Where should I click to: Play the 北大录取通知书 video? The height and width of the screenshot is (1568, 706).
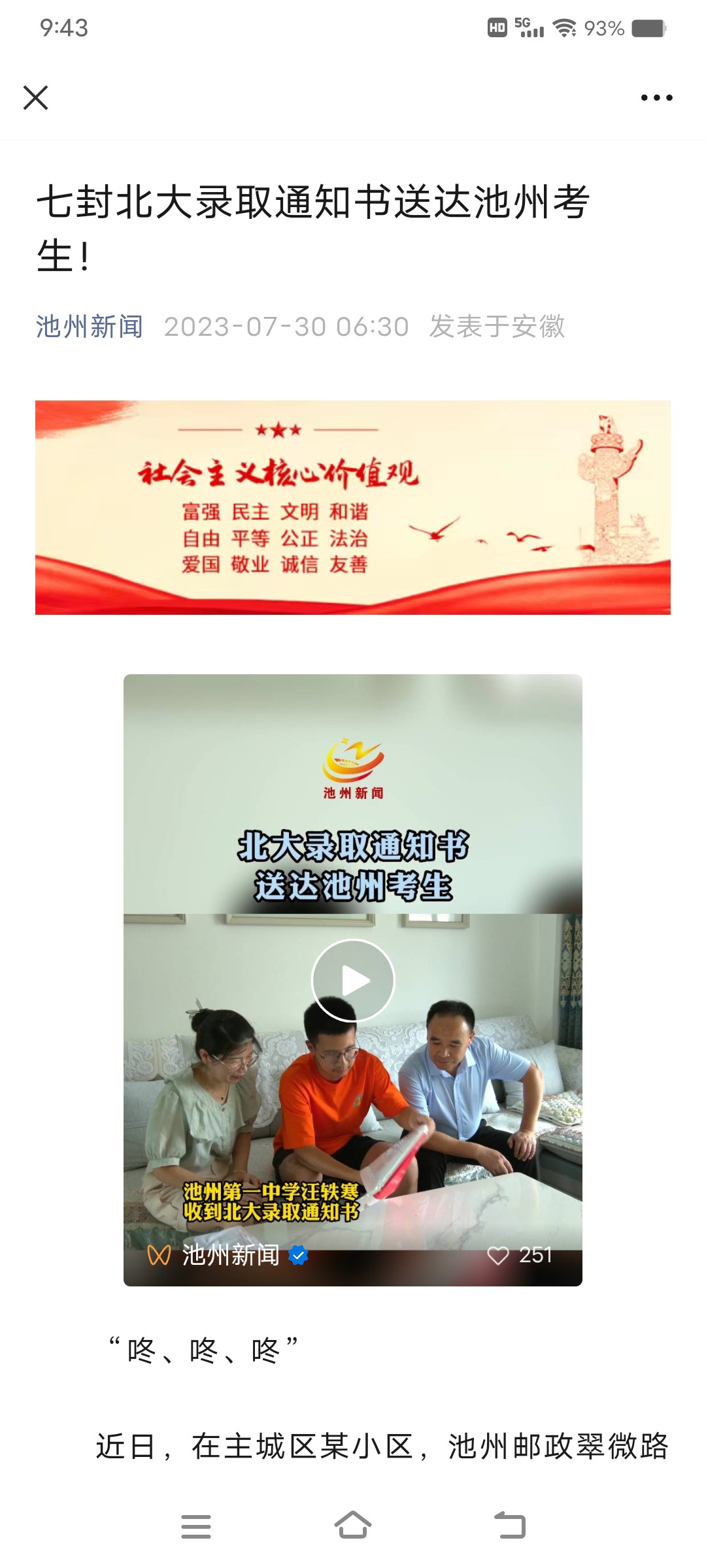click(x=353, y=980)
